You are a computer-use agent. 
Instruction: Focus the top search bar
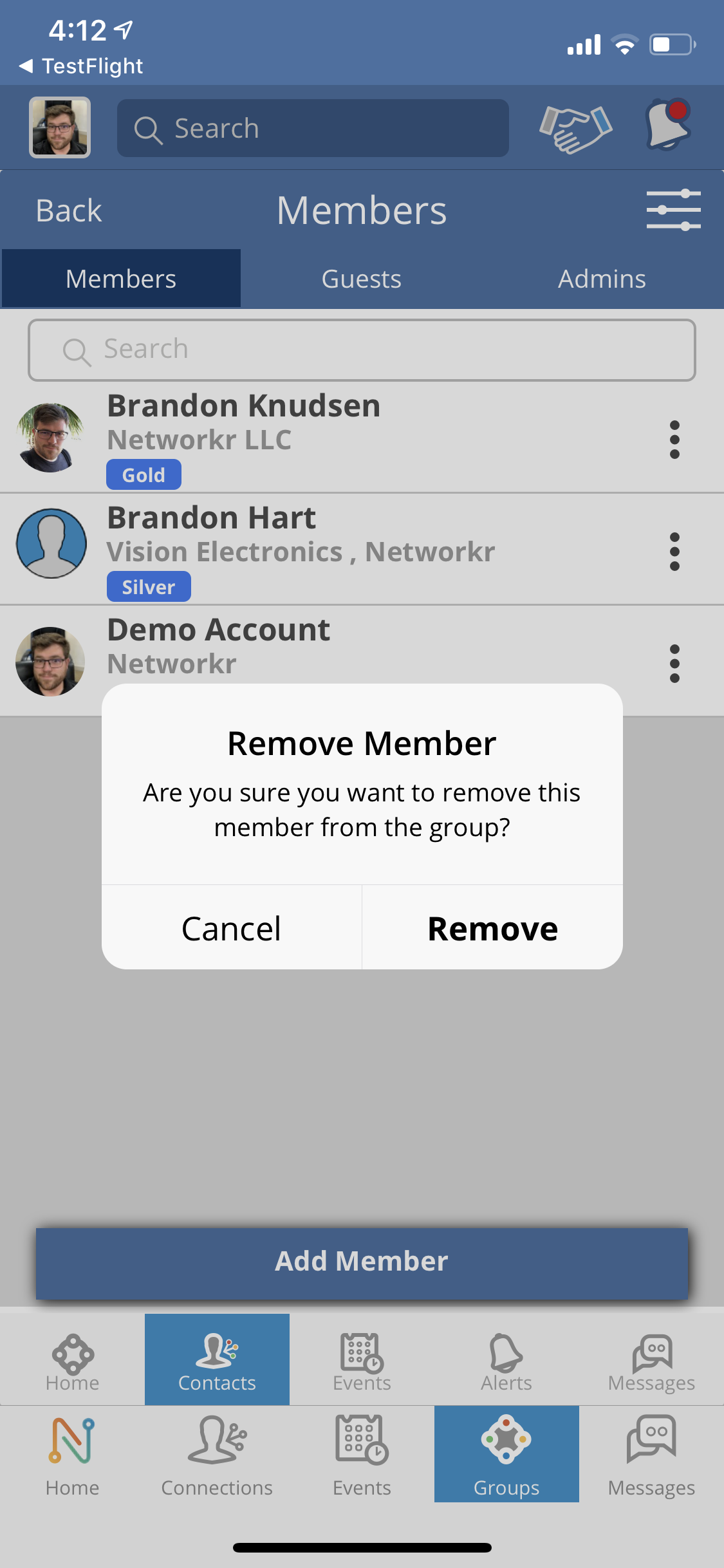[313, 128]
